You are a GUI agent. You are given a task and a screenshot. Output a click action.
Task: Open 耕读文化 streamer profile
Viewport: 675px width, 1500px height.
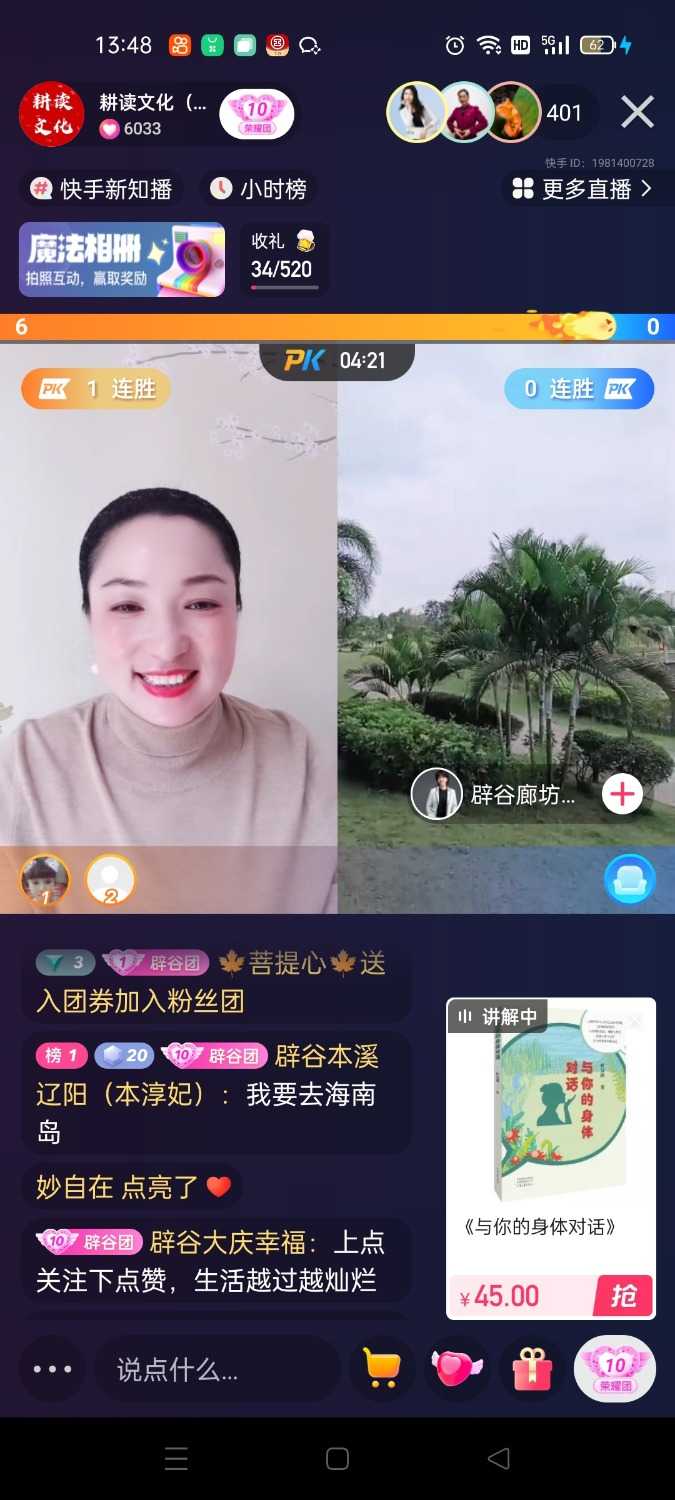coord(52,114)
